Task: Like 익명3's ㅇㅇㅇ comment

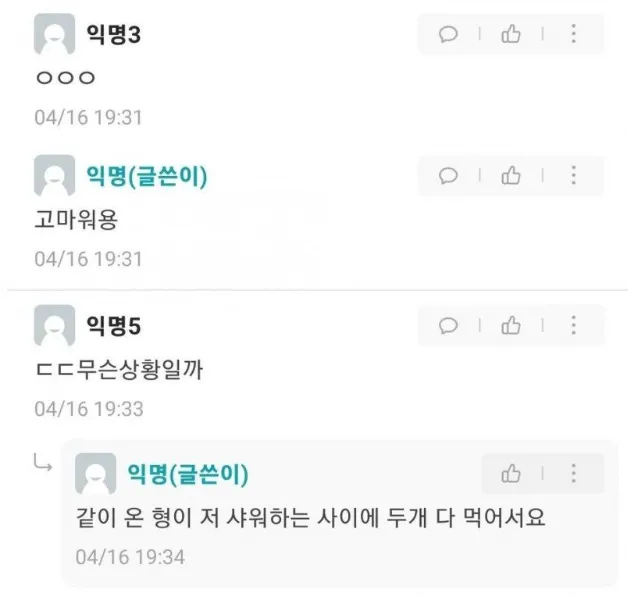Action: point(511,34)
